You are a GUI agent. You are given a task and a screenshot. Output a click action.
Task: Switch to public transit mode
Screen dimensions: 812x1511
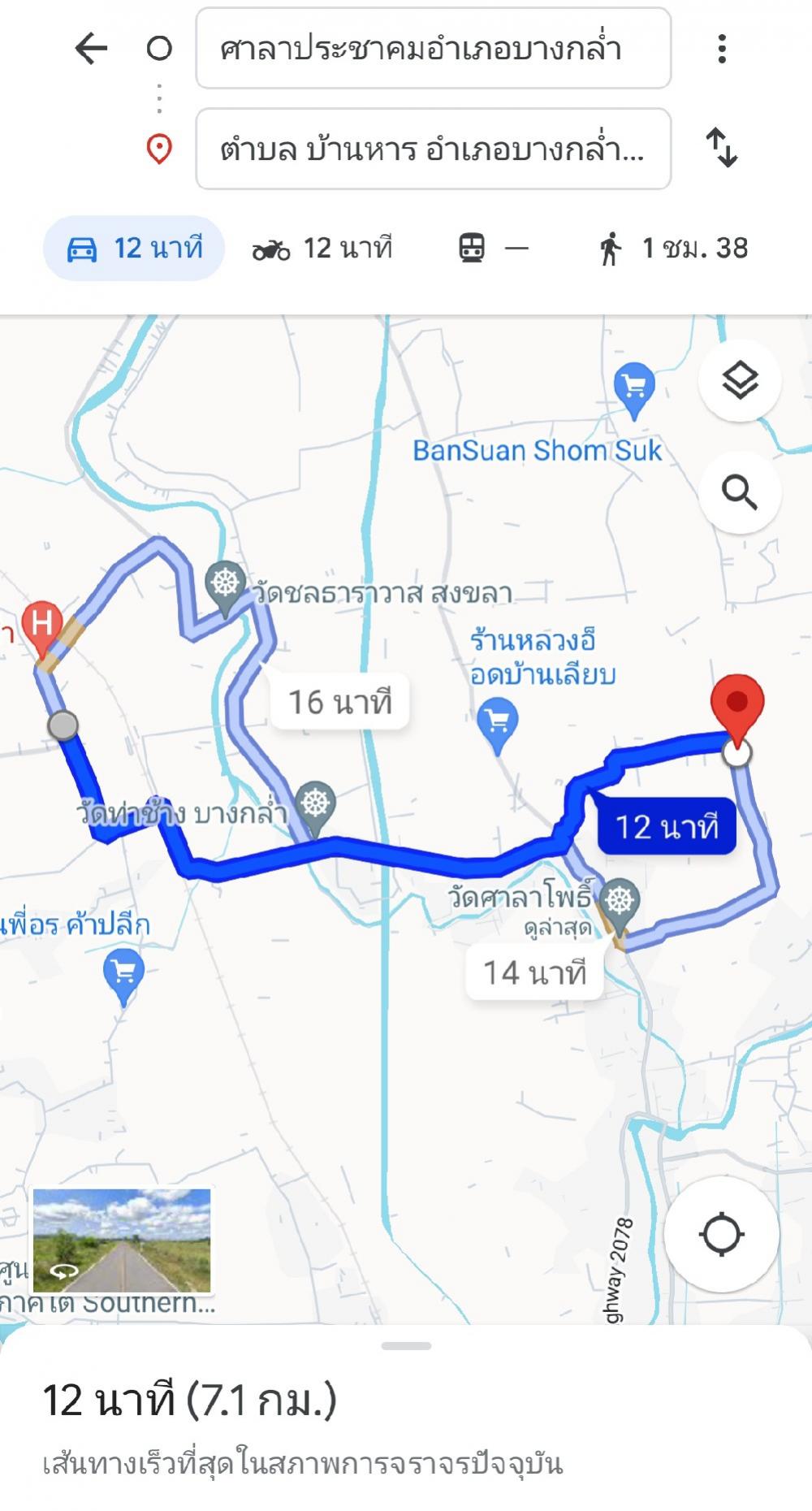click(493, 248)
